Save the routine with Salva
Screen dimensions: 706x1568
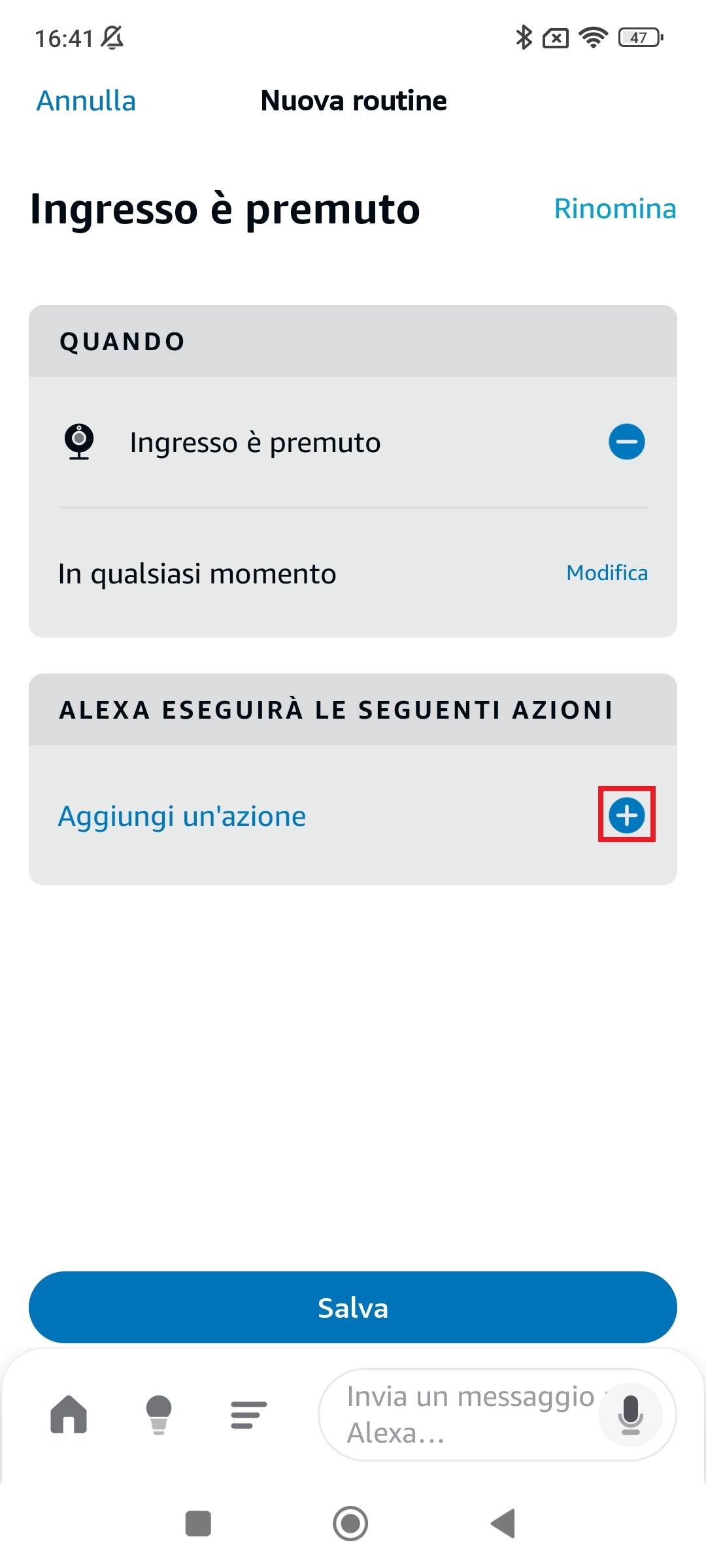(353, 1307)
